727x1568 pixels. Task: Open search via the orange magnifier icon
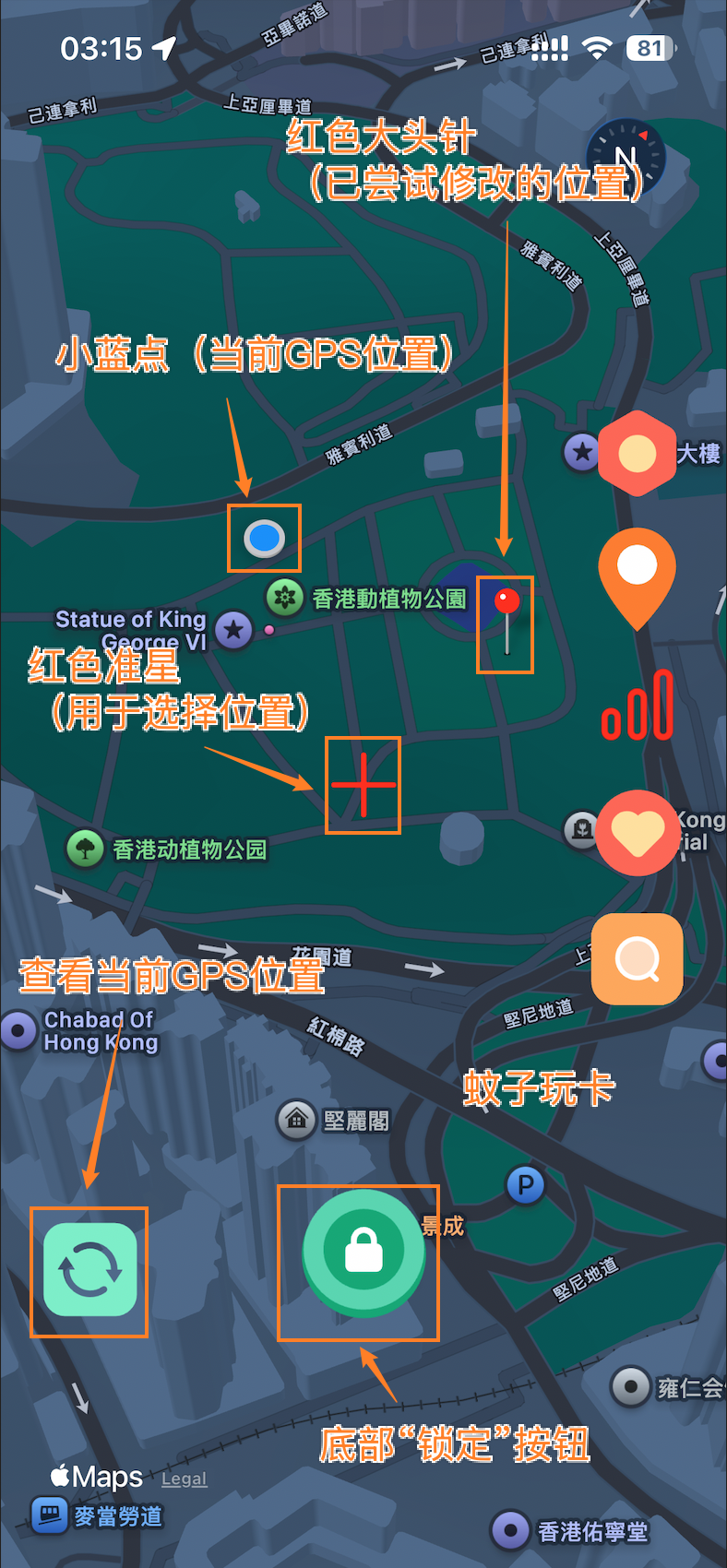tap(637, 959)
